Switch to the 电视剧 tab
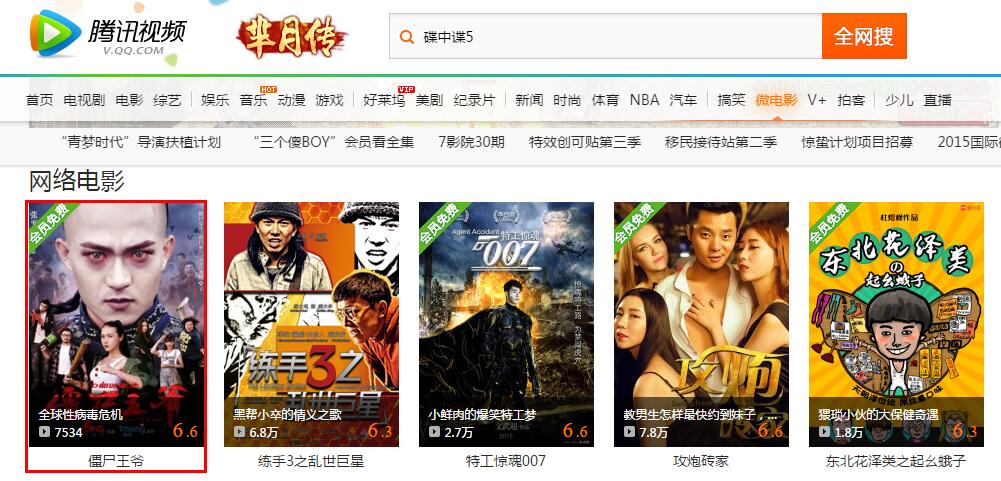This screenshot has height=481, width=1001. pyautogui.click(x=84, y=100)
